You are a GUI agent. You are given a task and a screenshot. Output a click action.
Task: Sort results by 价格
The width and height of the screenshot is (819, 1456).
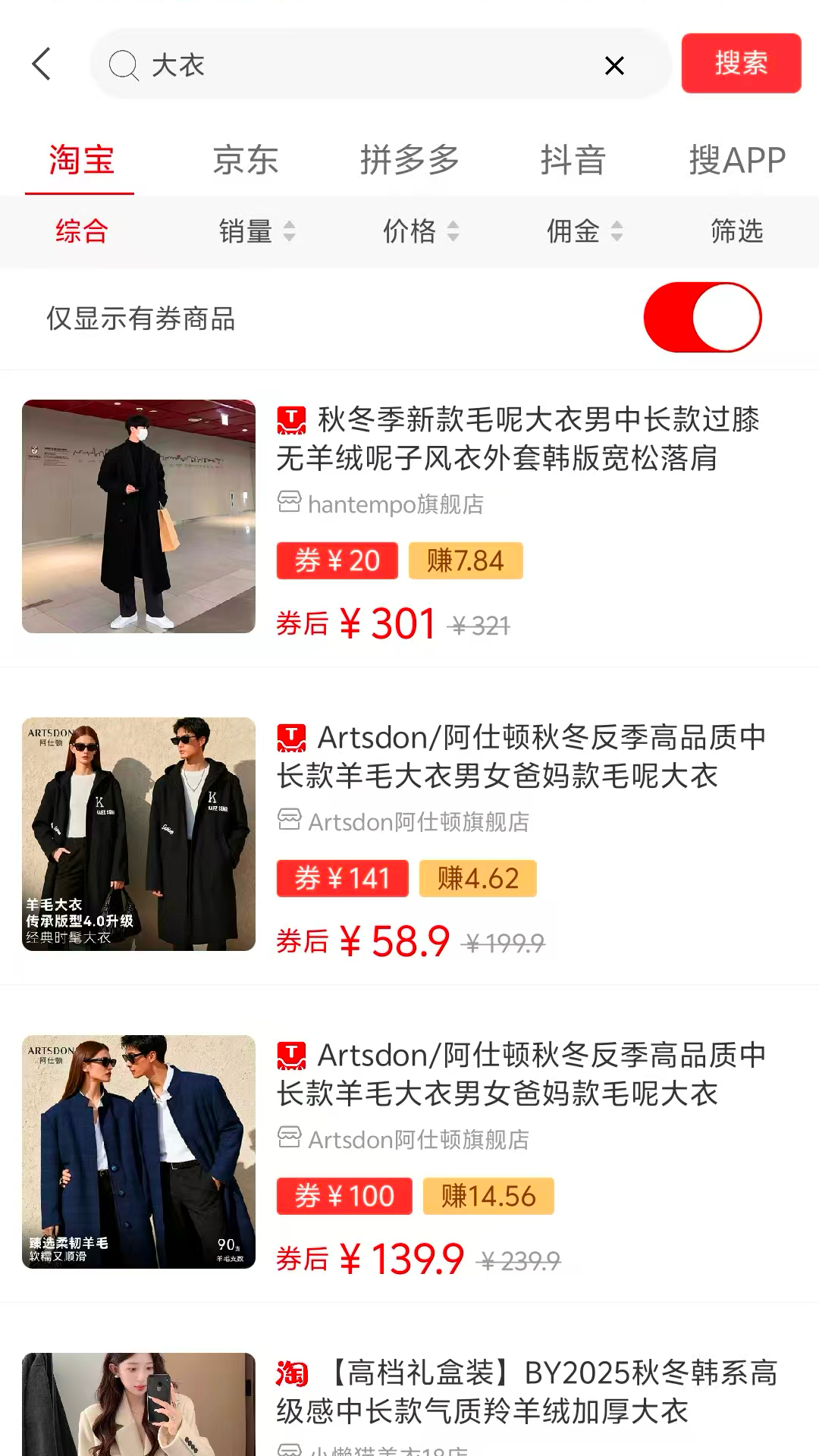pyautogui.click(x=421, y=231)
